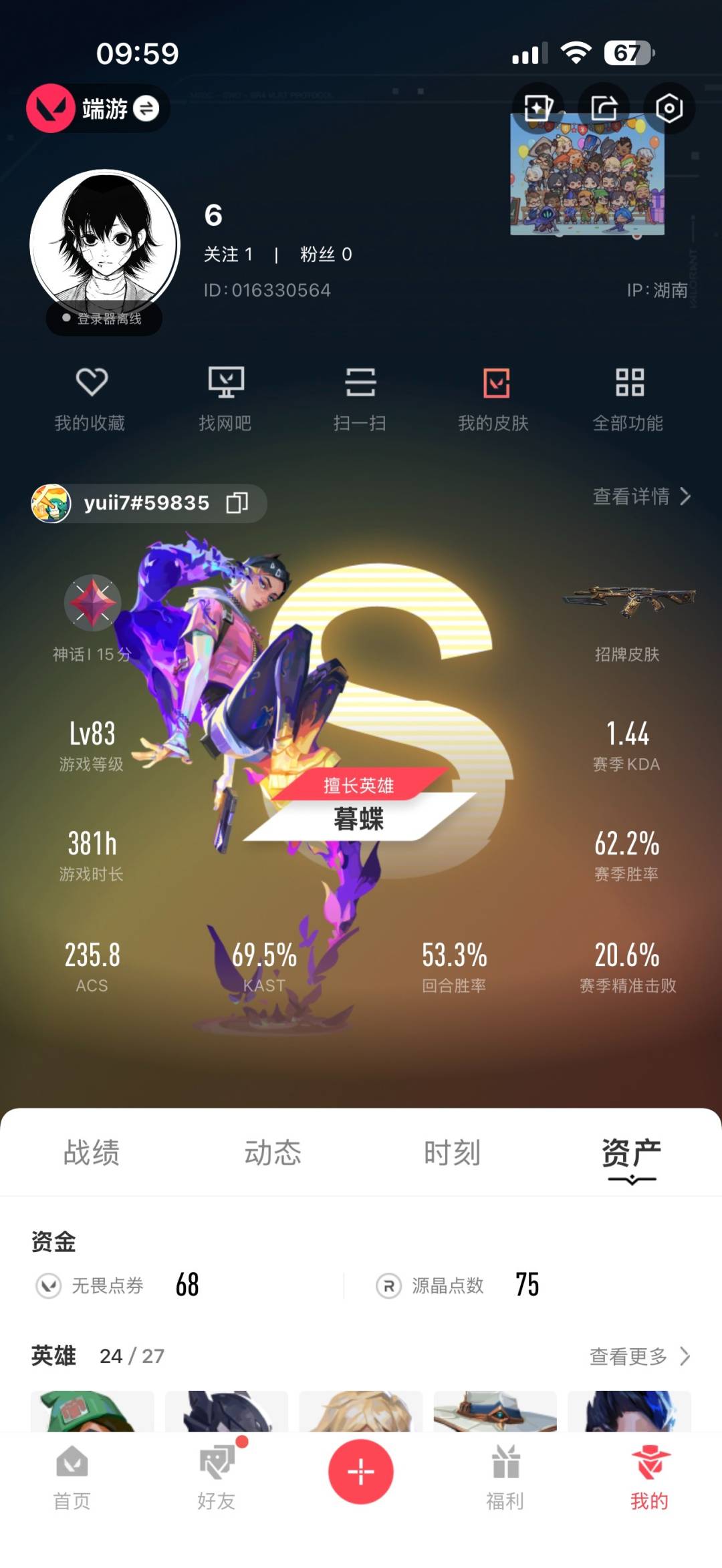Go to 首页 home tab

72,1478
